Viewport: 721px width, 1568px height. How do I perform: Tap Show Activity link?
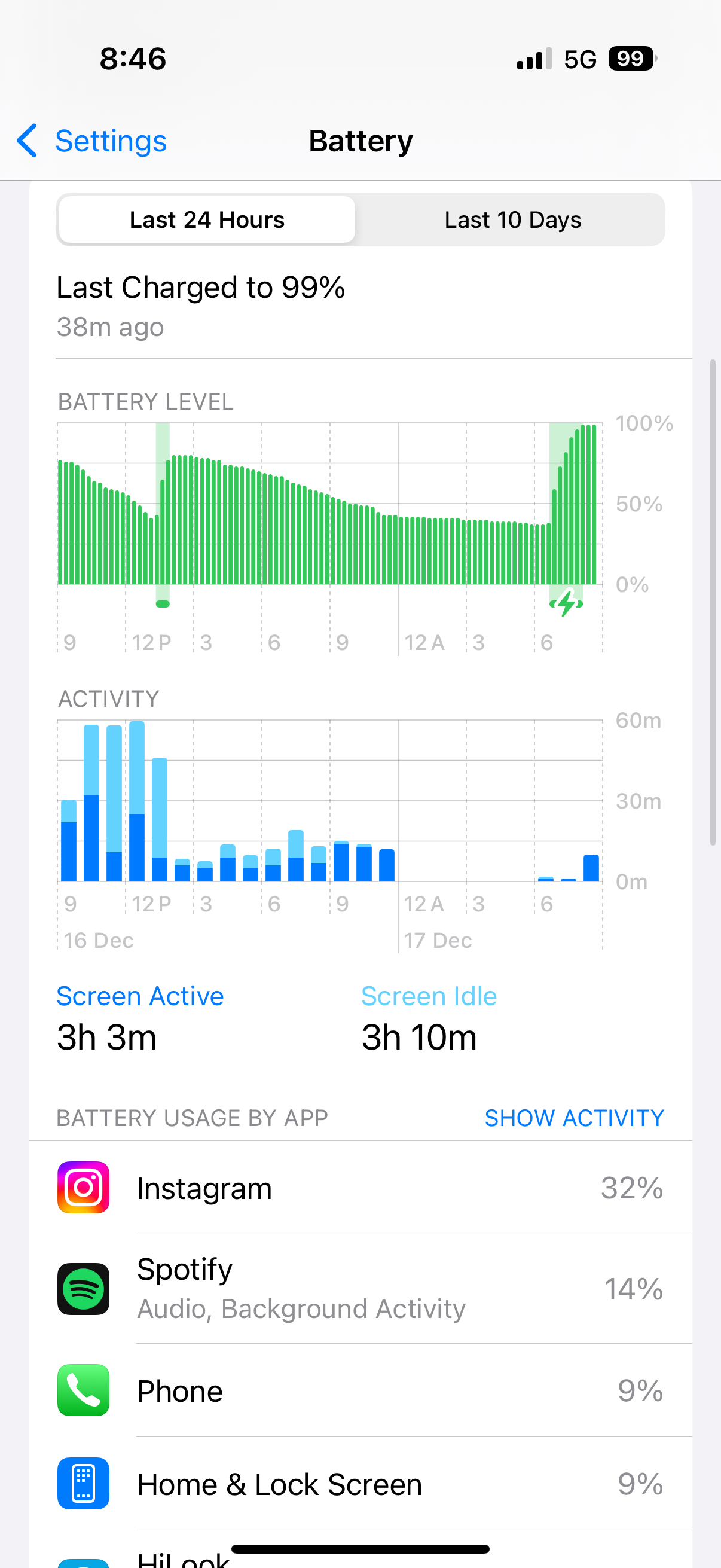tap(574, 1118)
